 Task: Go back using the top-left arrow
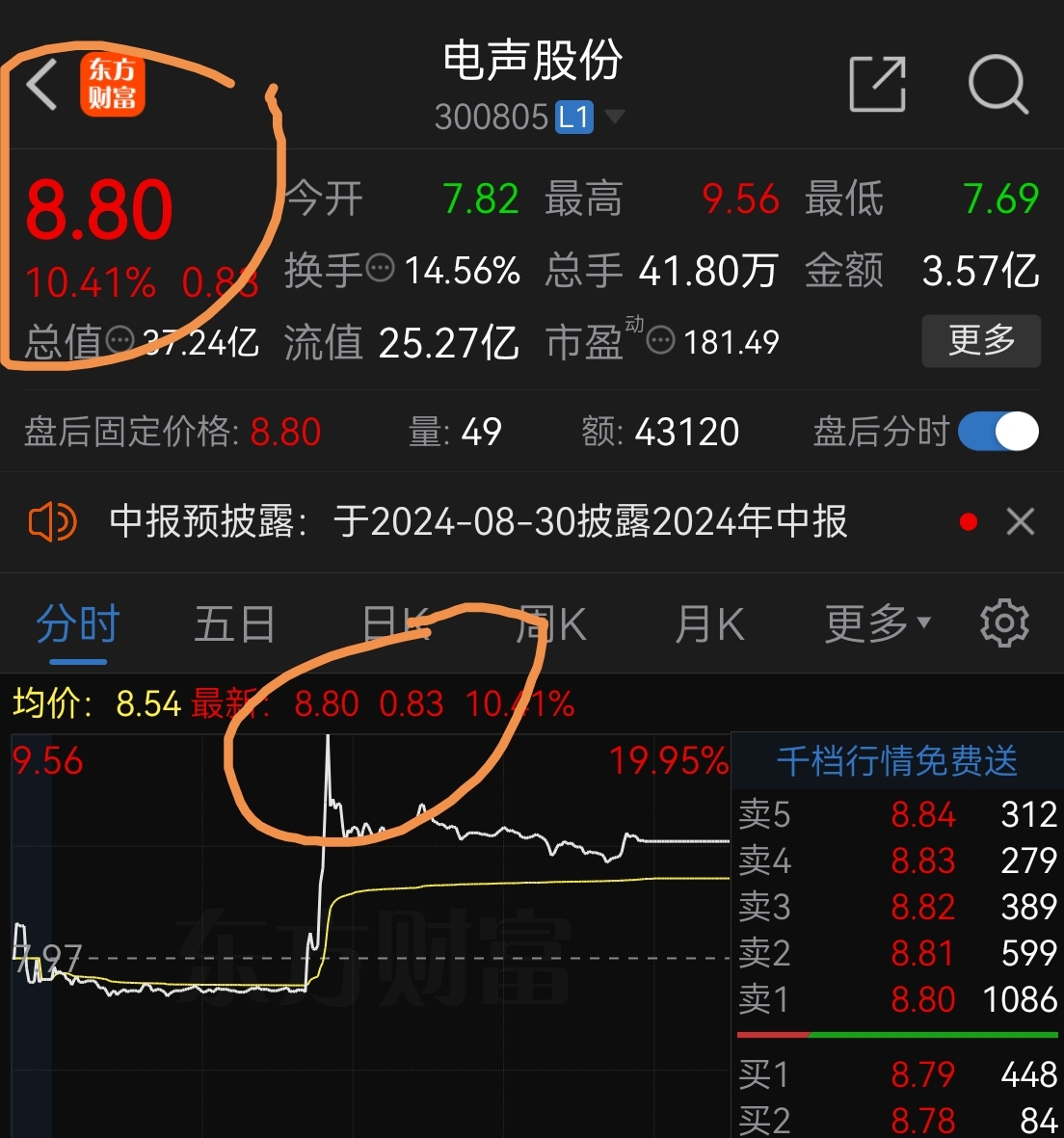coord(42,85)
